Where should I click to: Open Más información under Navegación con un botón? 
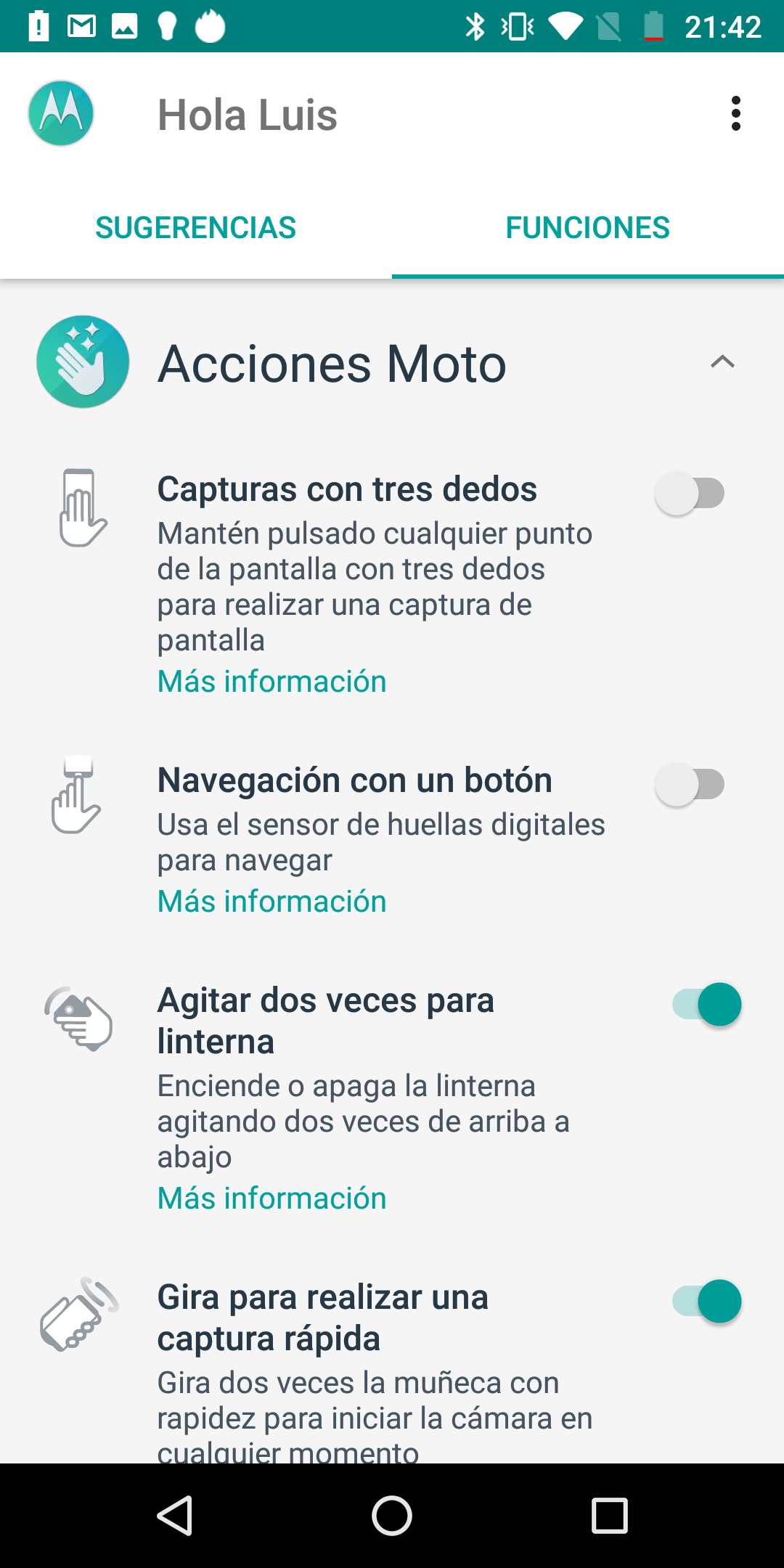(x=271, y=902)
